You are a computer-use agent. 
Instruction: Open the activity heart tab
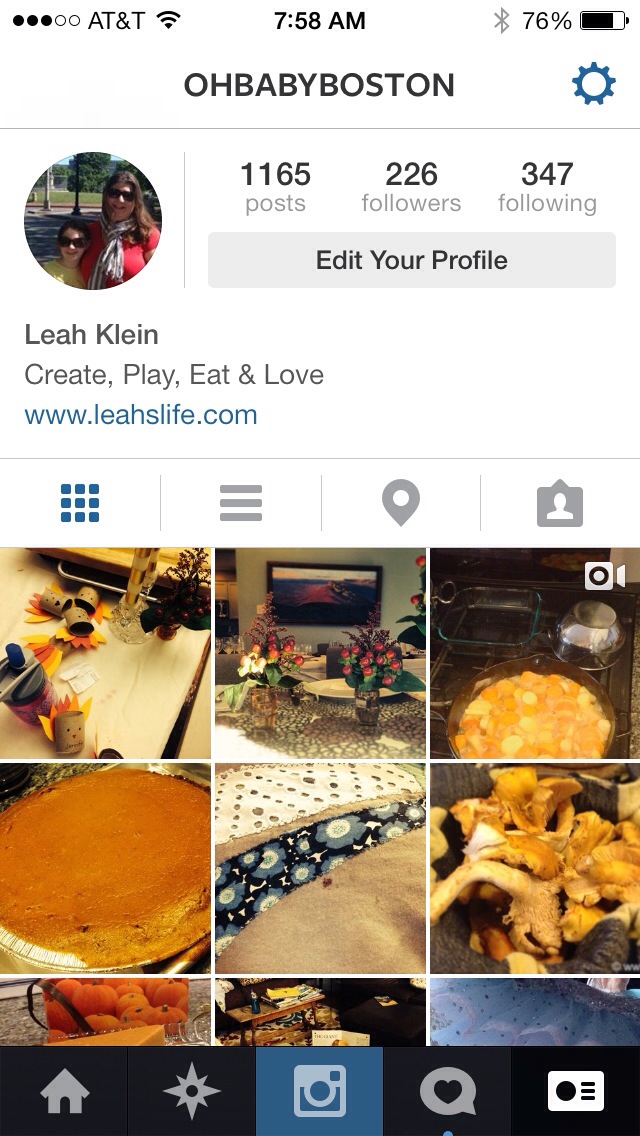click(448, 1091)
